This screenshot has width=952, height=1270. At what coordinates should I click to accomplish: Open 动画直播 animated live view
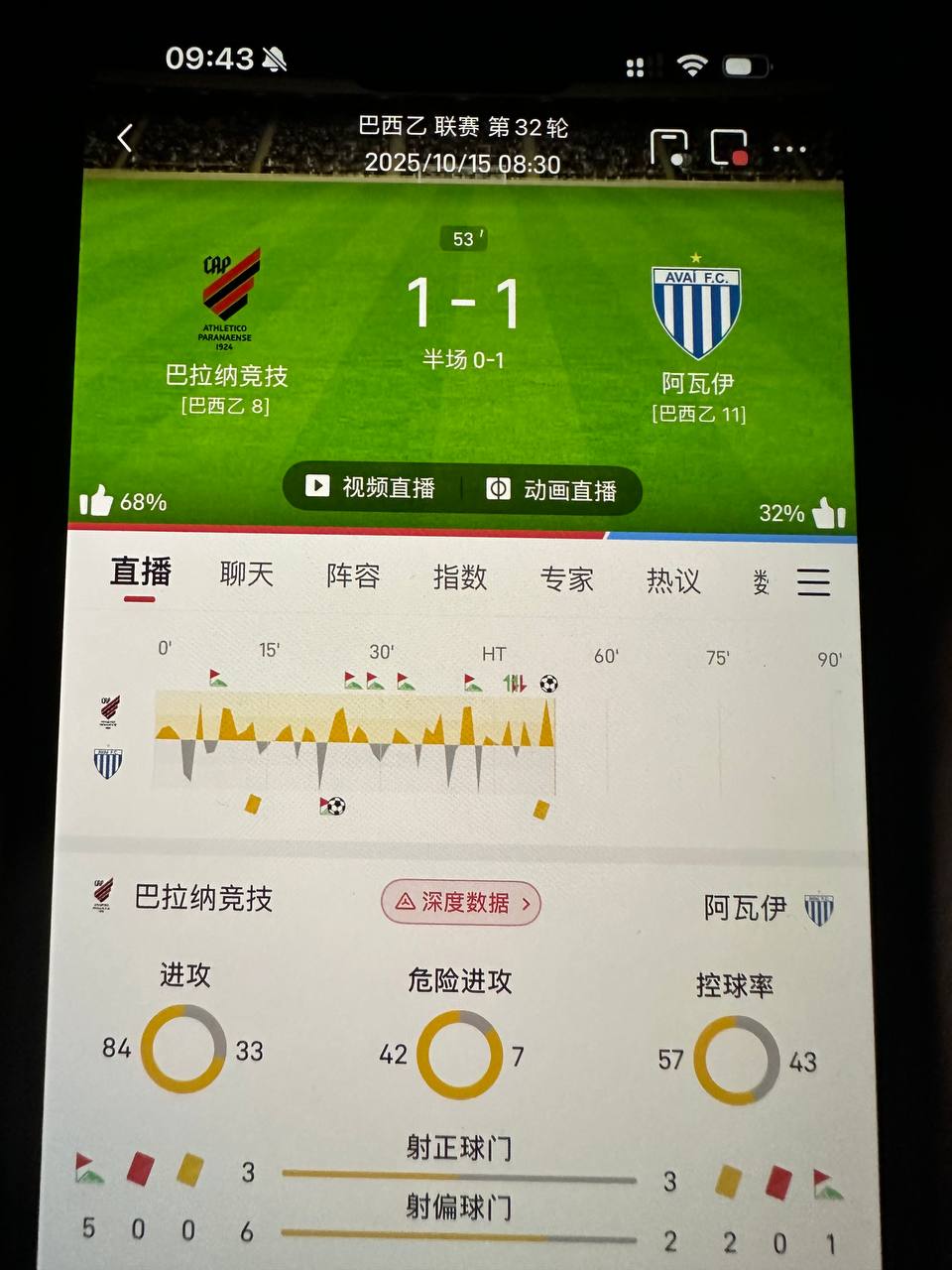pos(552,490)
